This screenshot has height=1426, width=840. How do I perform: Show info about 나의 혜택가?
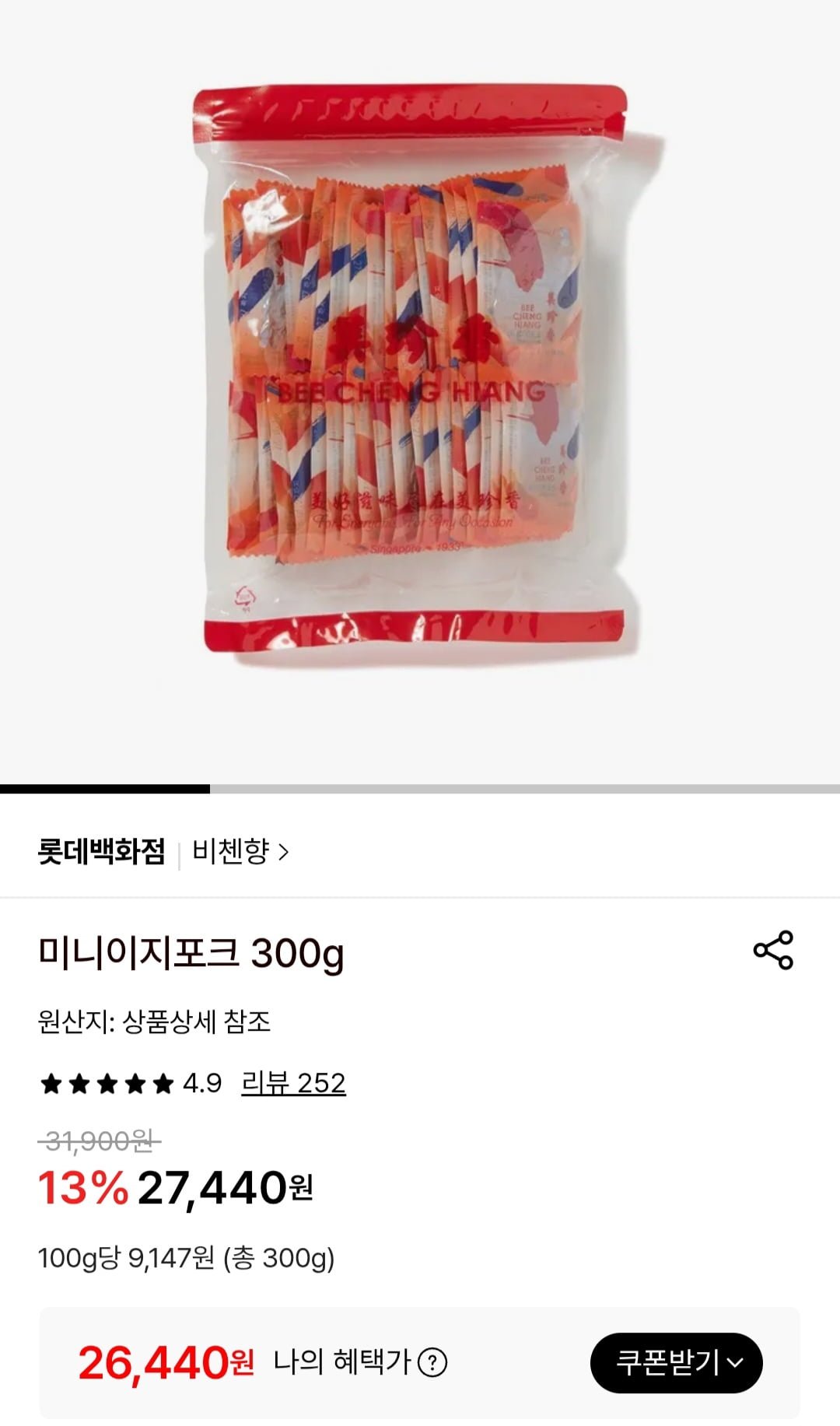point(432,1362)
